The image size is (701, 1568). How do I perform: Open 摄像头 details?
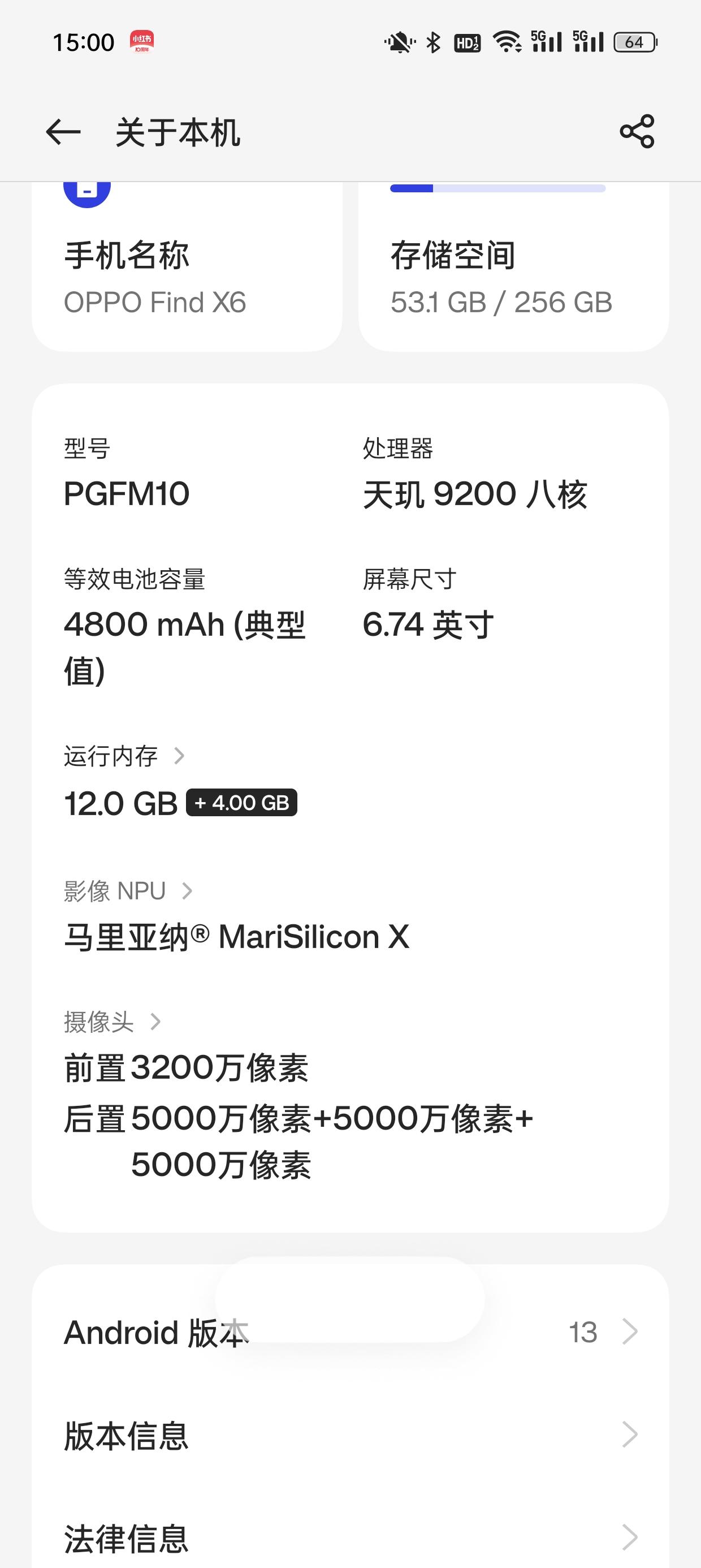click(x=112, y=1022)
